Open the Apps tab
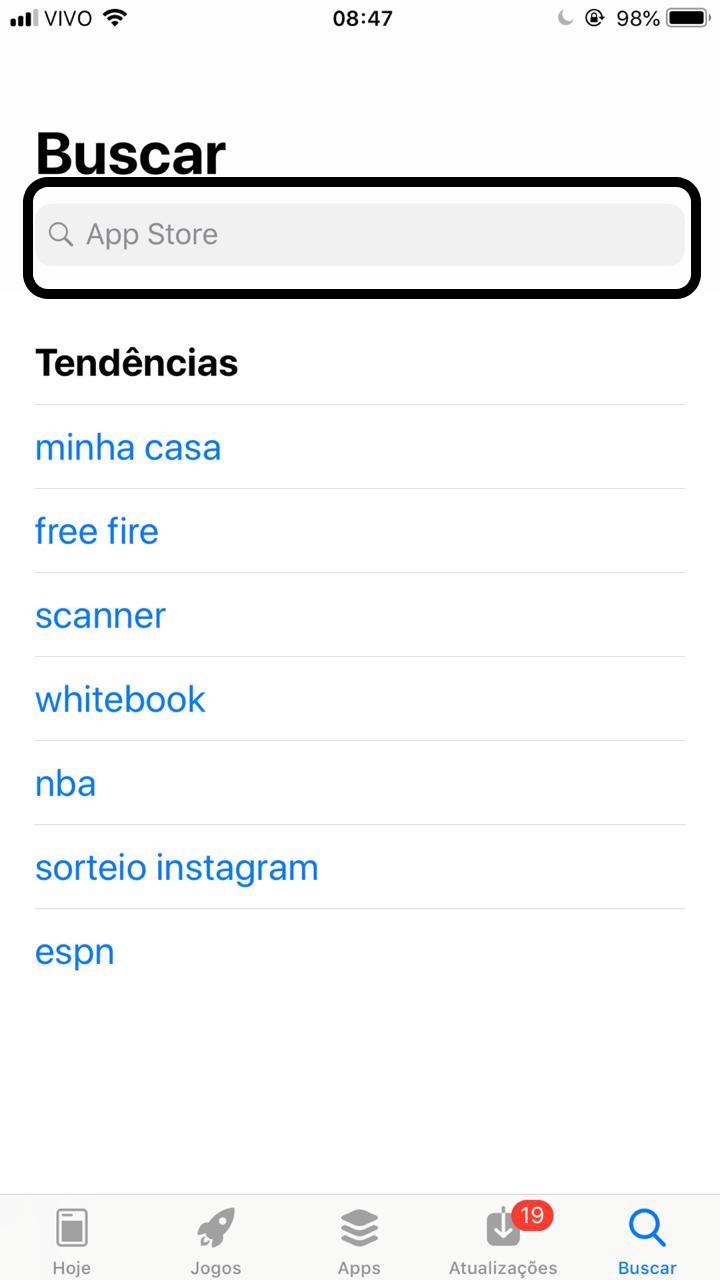The width and height of the screenshot is (720, 1280). (x=359, y=1240)
